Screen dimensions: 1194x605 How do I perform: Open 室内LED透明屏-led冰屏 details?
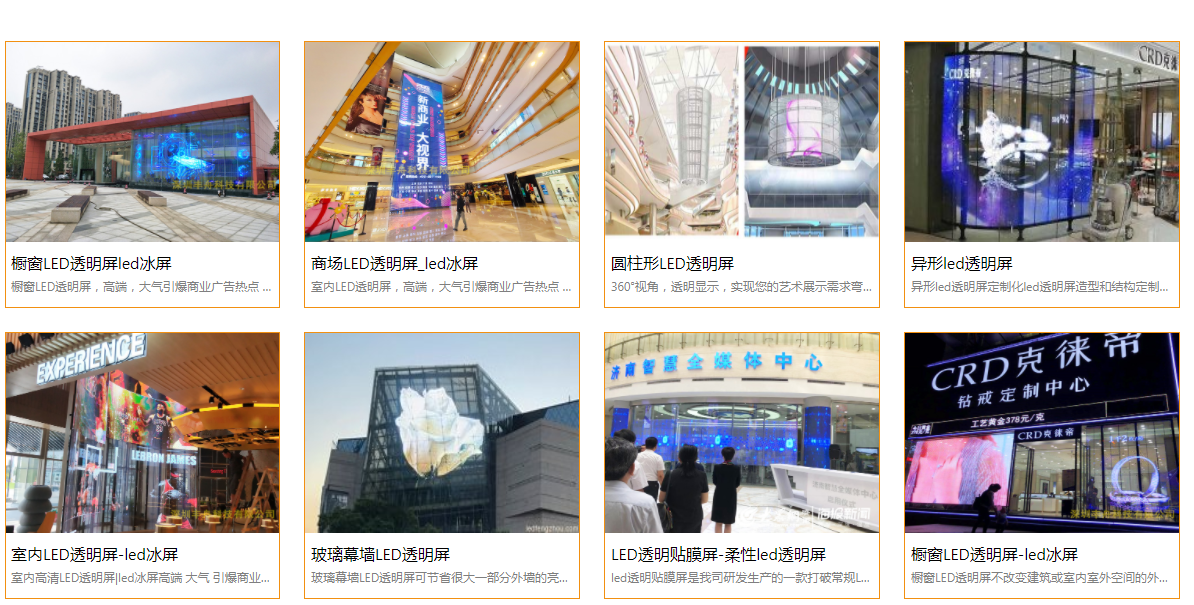pos(142,464)
